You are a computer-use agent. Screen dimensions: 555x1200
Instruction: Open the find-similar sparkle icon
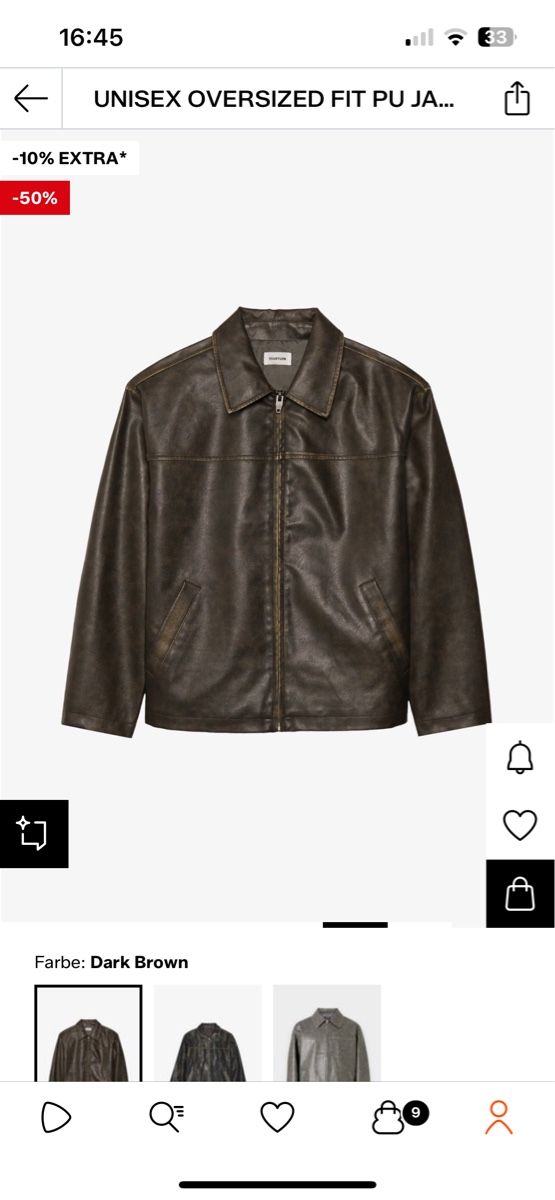click(33, 833)
